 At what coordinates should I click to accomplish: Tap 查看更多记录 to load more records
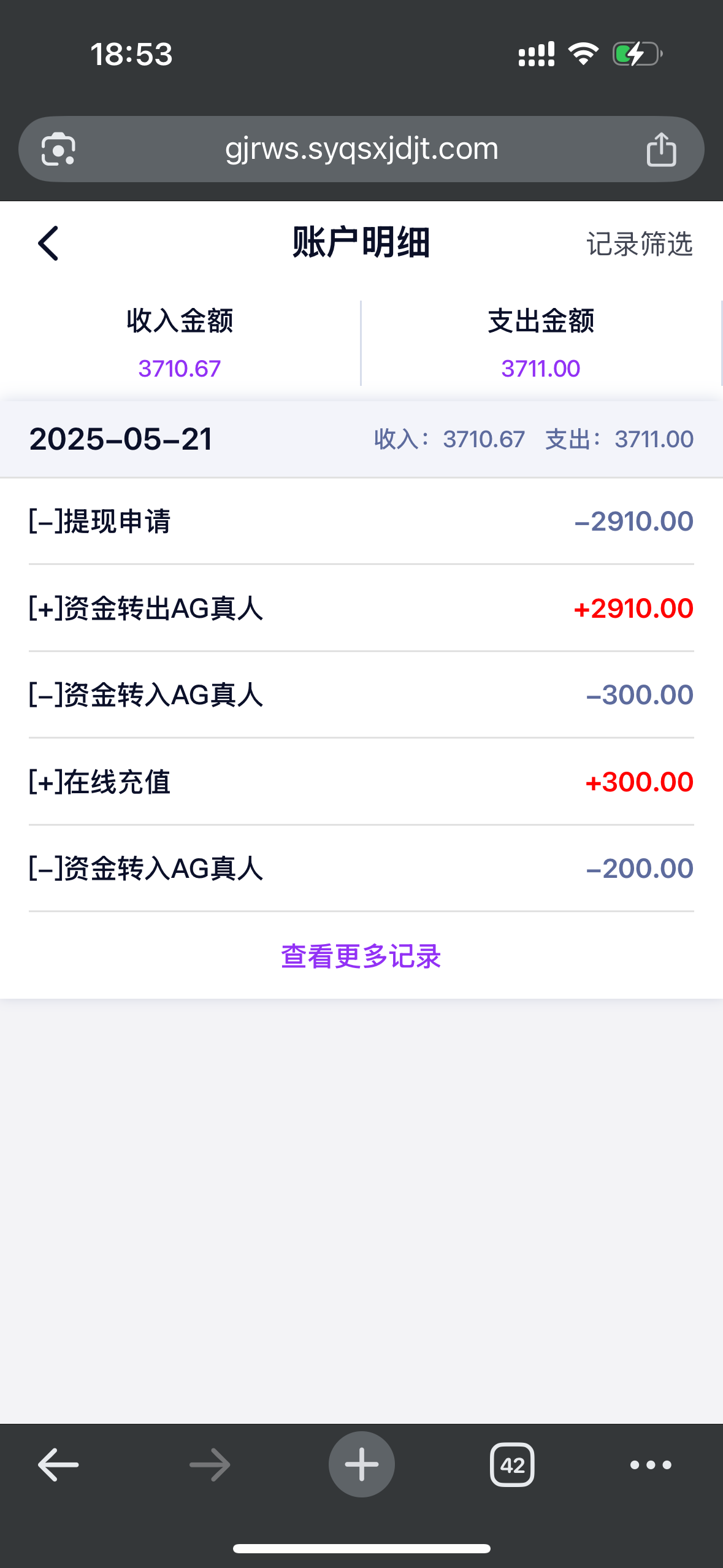click(x=361, y=956)
